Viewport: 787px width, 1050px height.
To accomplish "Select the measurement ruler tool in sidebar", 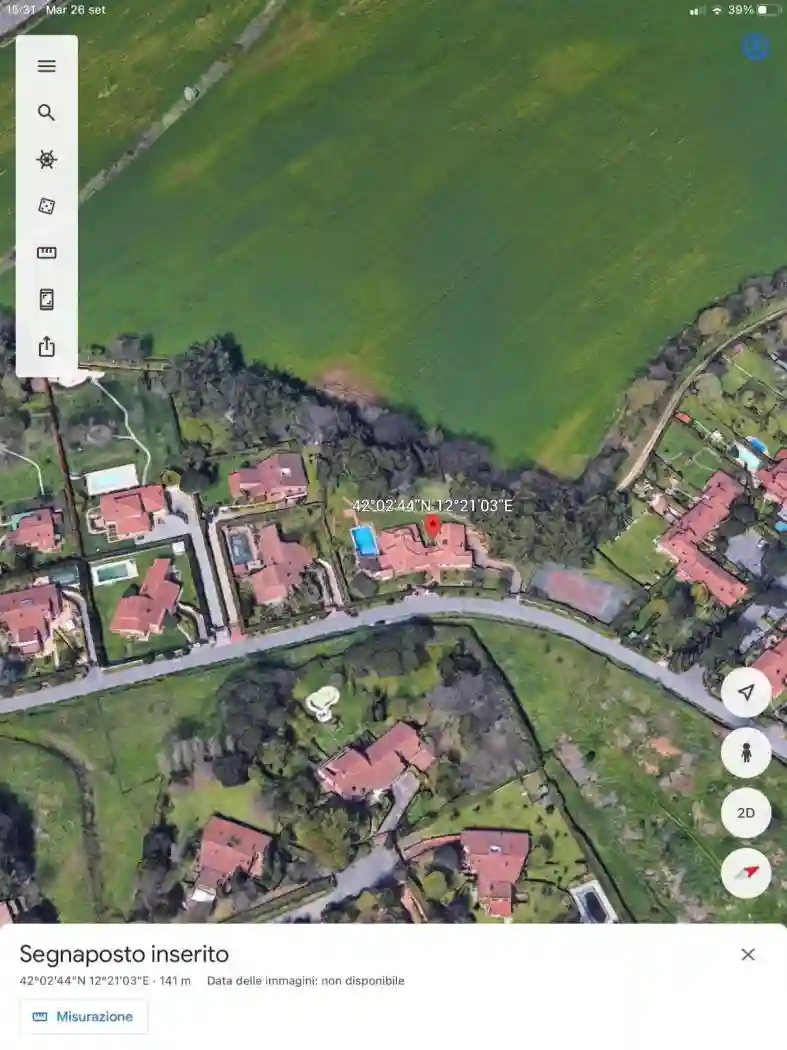I will click(46, 252).
